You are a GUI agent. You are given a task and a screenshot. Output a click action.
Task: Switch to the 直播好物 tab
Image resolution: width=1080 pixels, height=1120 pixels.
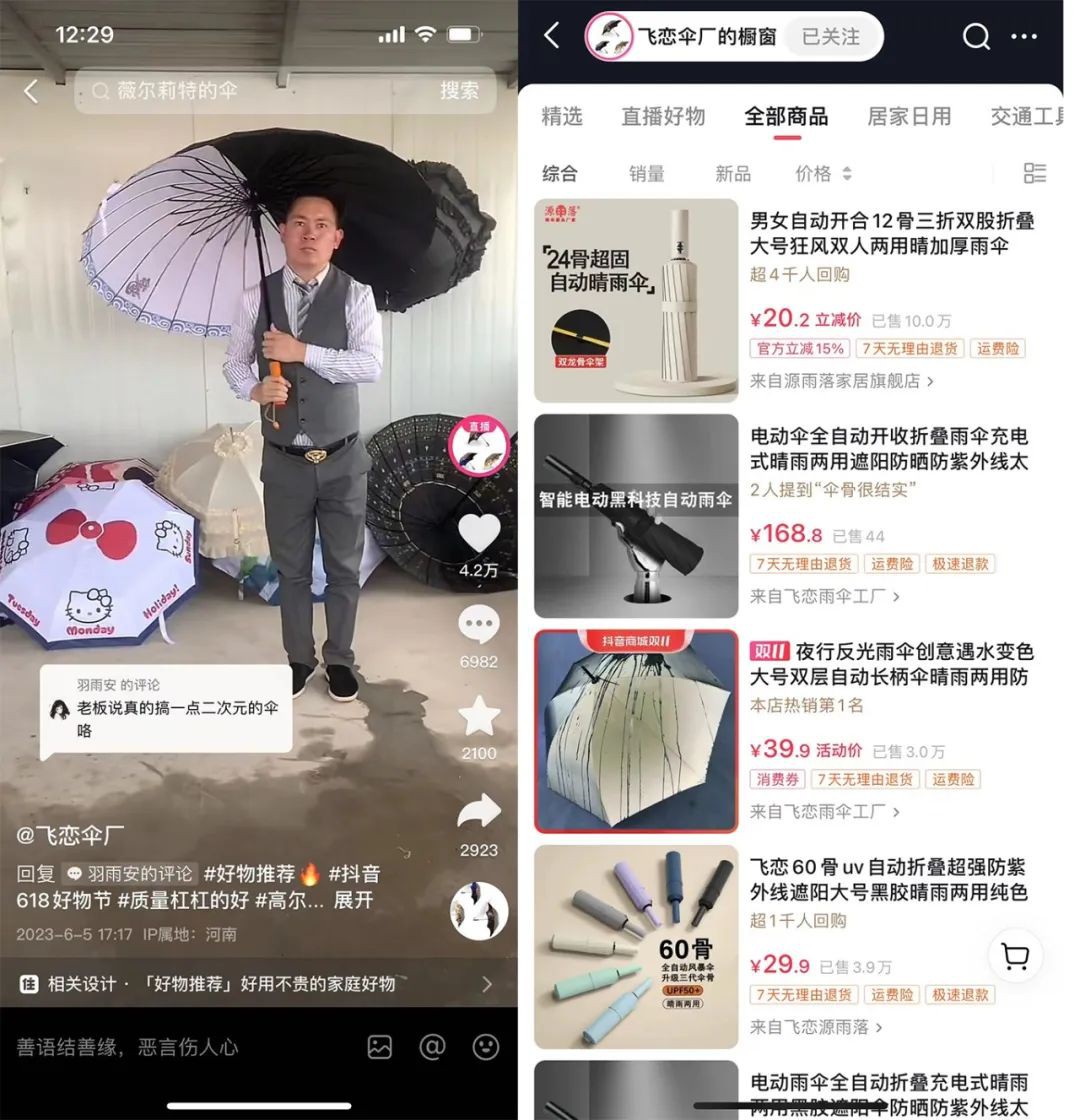tap(663, 116)
